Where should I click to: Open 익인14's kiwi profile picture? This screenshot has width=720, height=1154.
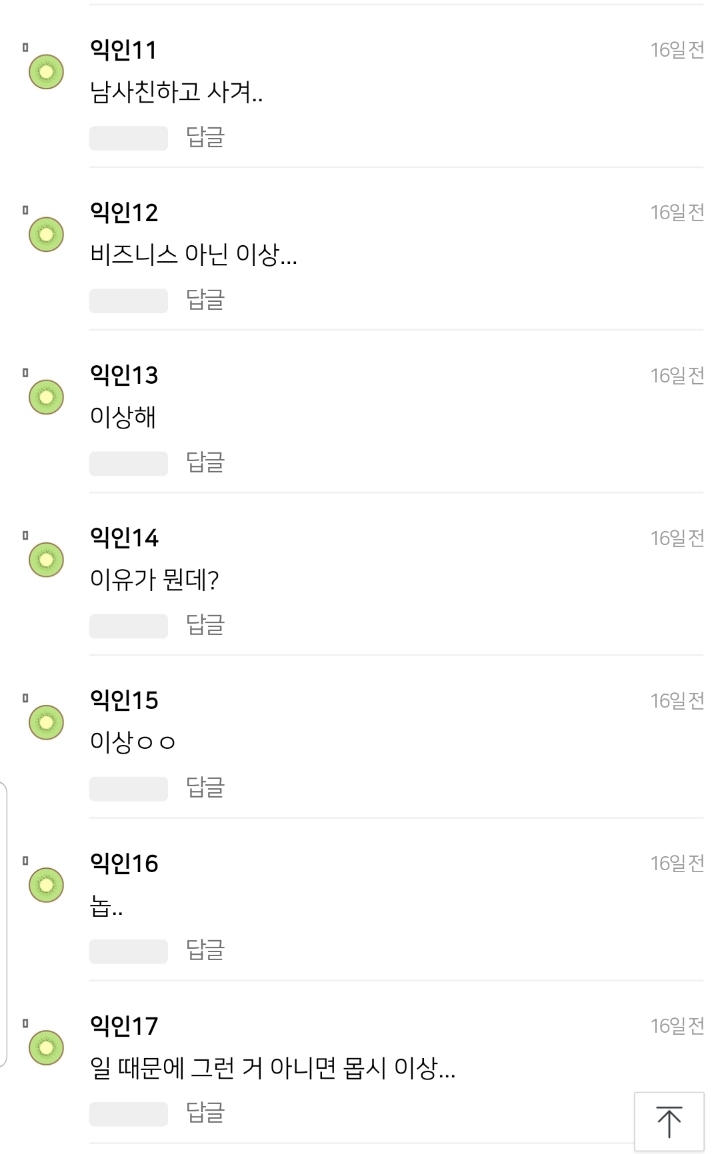coord(45,559)
